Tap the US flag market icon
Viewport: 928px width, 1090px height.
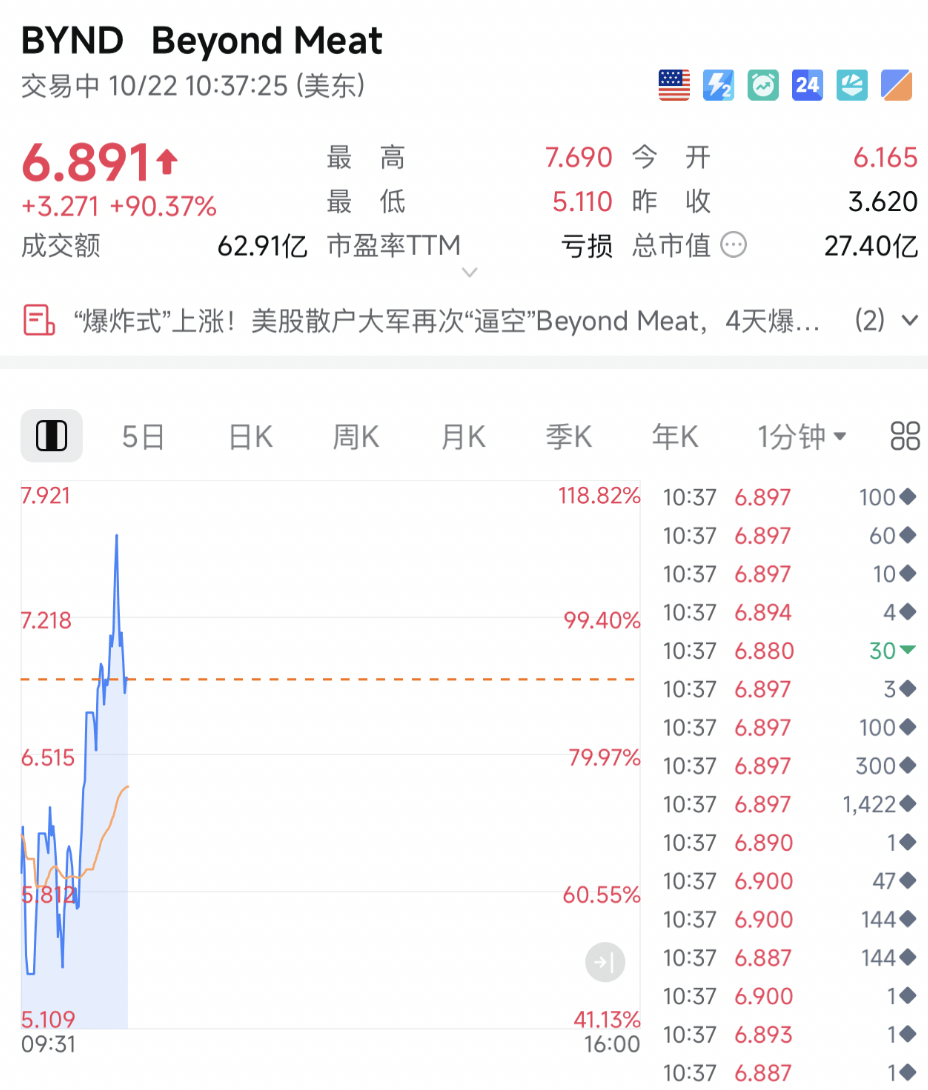(674, 86)
